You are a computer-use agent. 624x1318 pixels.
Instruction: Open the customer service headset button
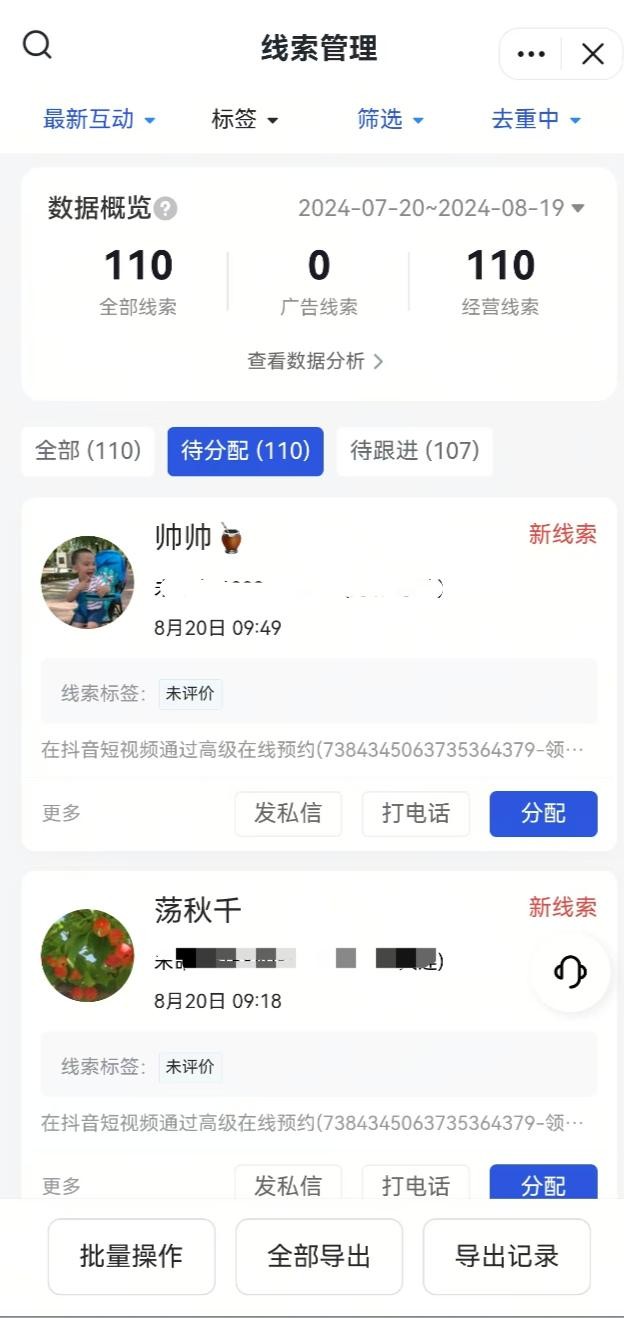pyautogui.click(x=570, y=972)
